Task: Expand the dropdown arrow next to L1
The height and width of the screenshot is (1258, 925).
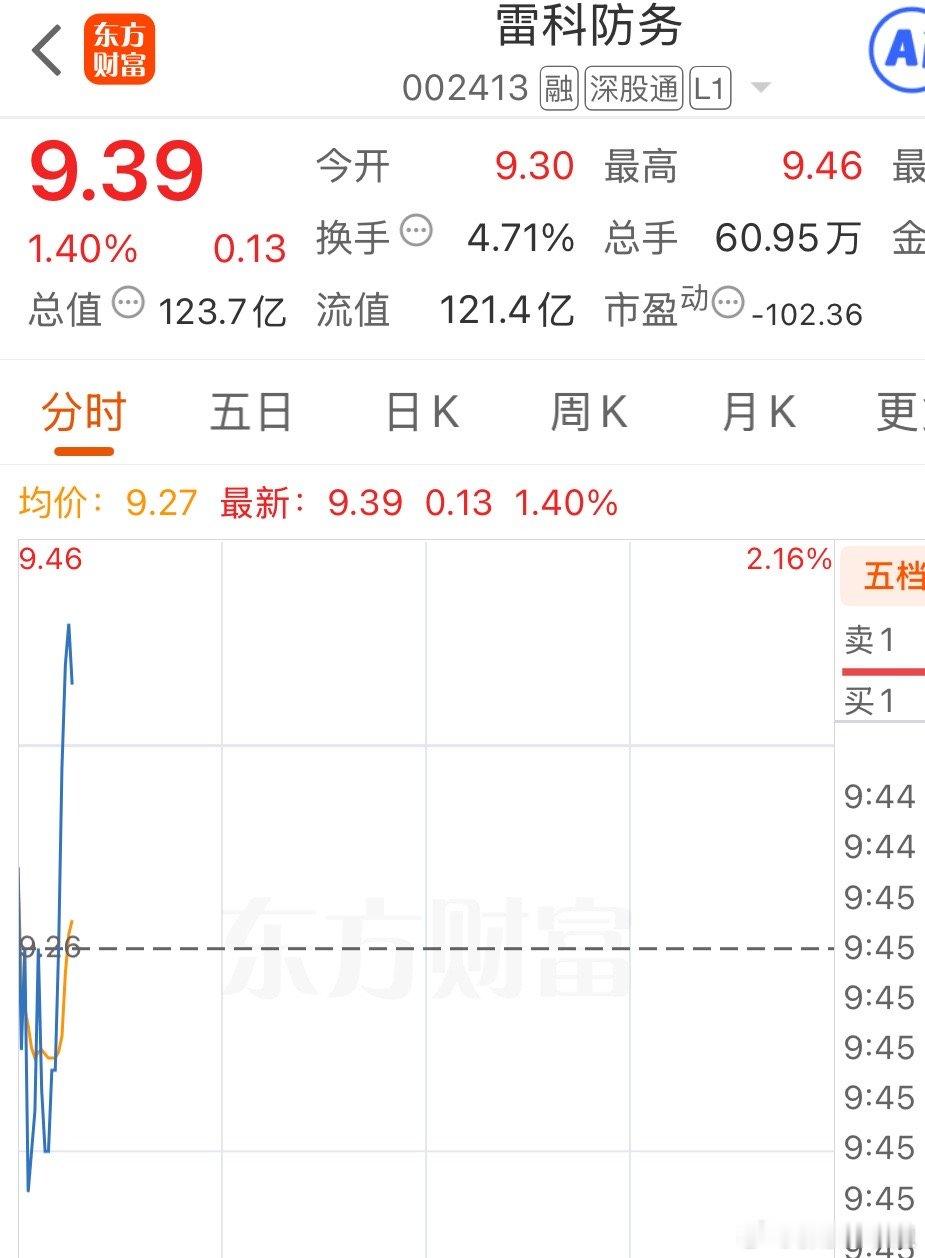Action: [x=760, y=91]
